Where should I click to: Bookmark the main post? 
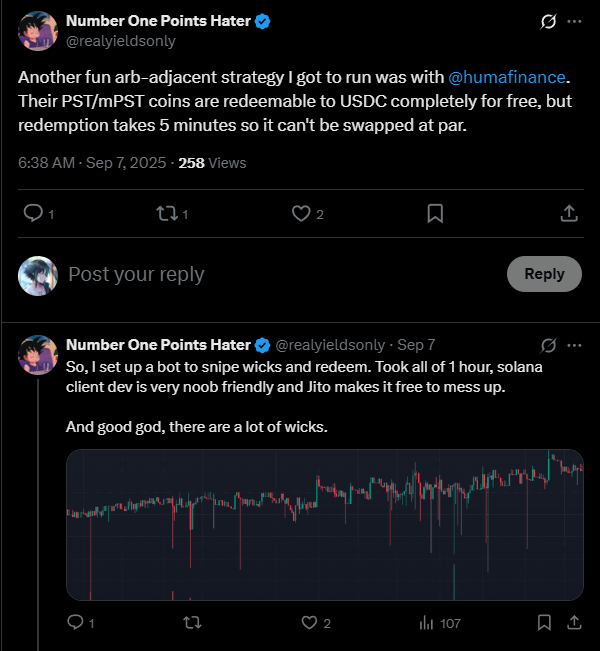(x=435, y=214)
